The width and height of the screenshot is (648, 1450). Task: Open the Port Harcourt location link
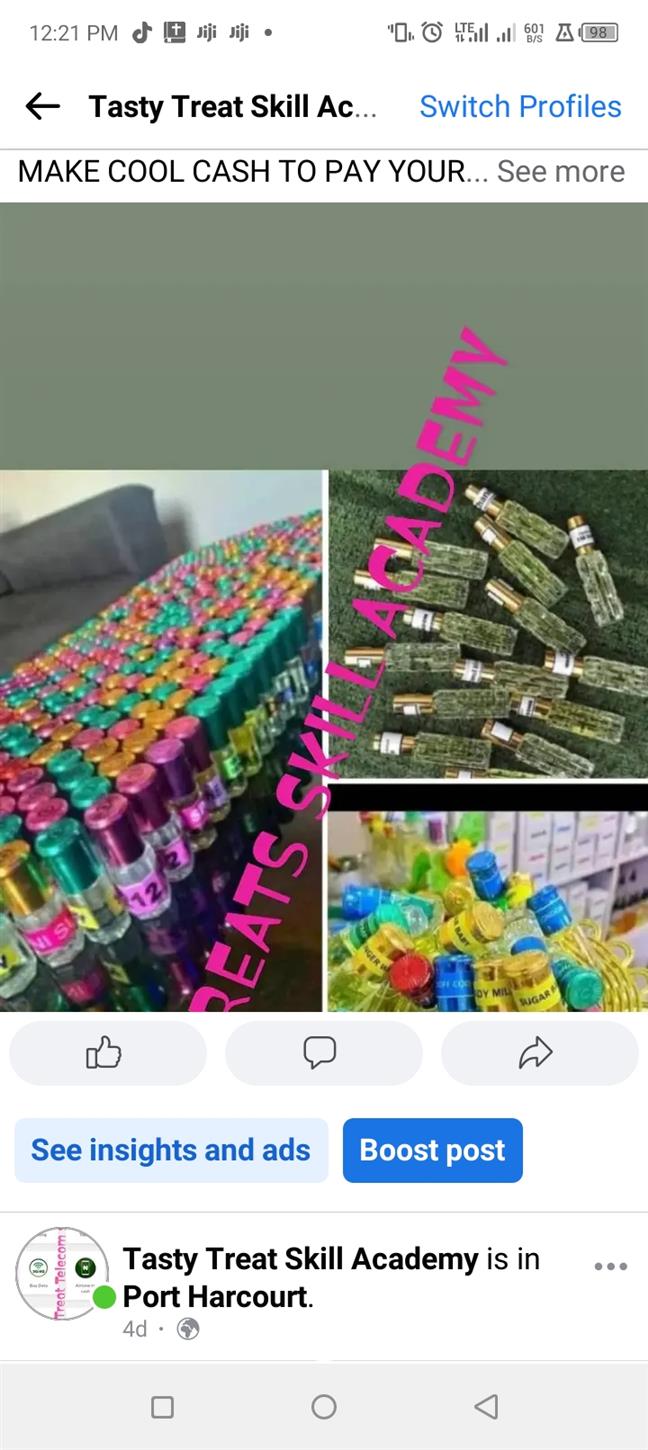click(x=216, y=1297)
